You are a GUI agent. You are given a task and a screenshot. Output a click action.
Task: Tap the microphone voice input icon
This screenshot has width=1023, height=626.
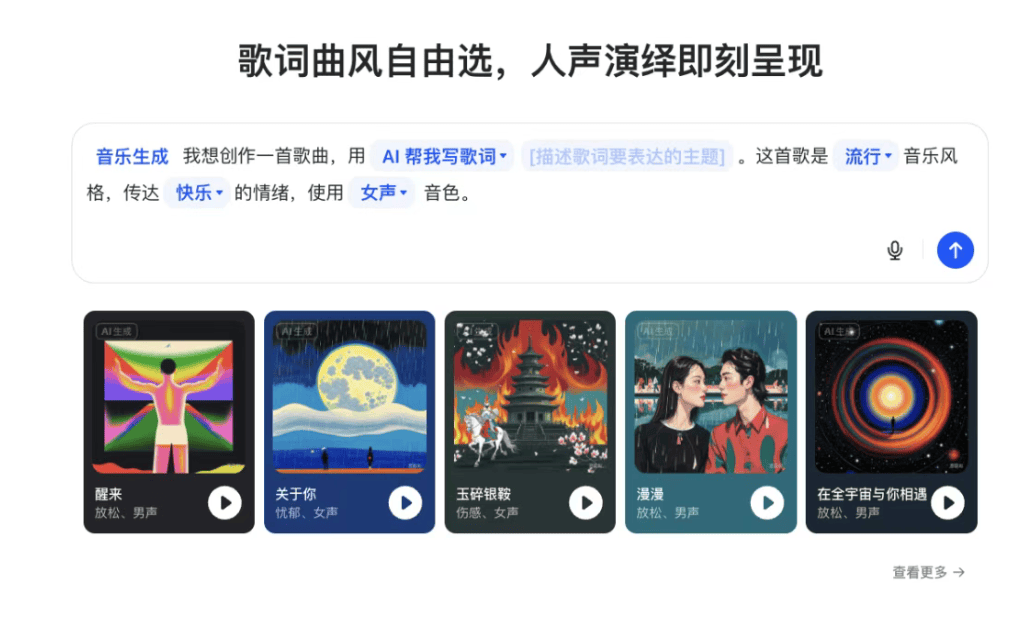coord(895,250)
